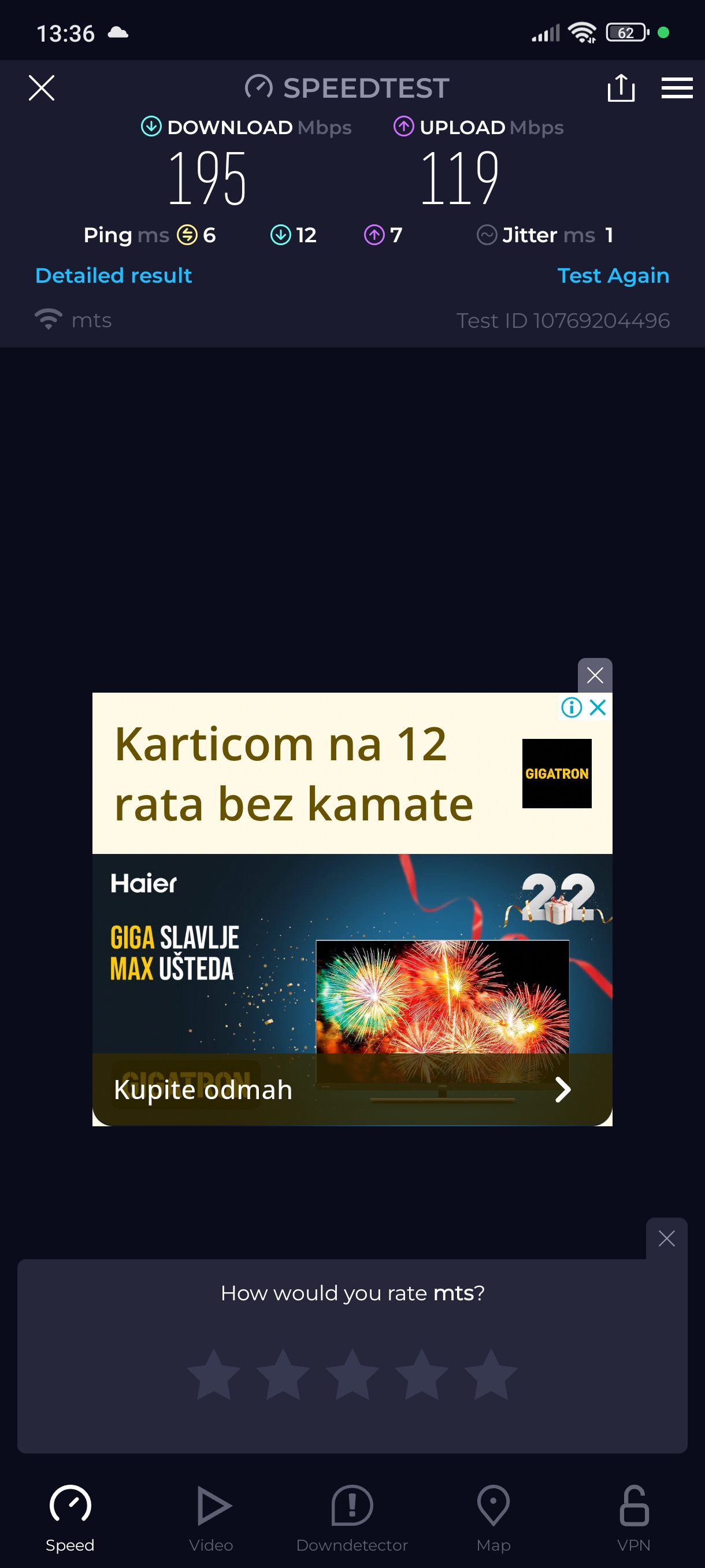Close the speed test result

pos(42,88)
